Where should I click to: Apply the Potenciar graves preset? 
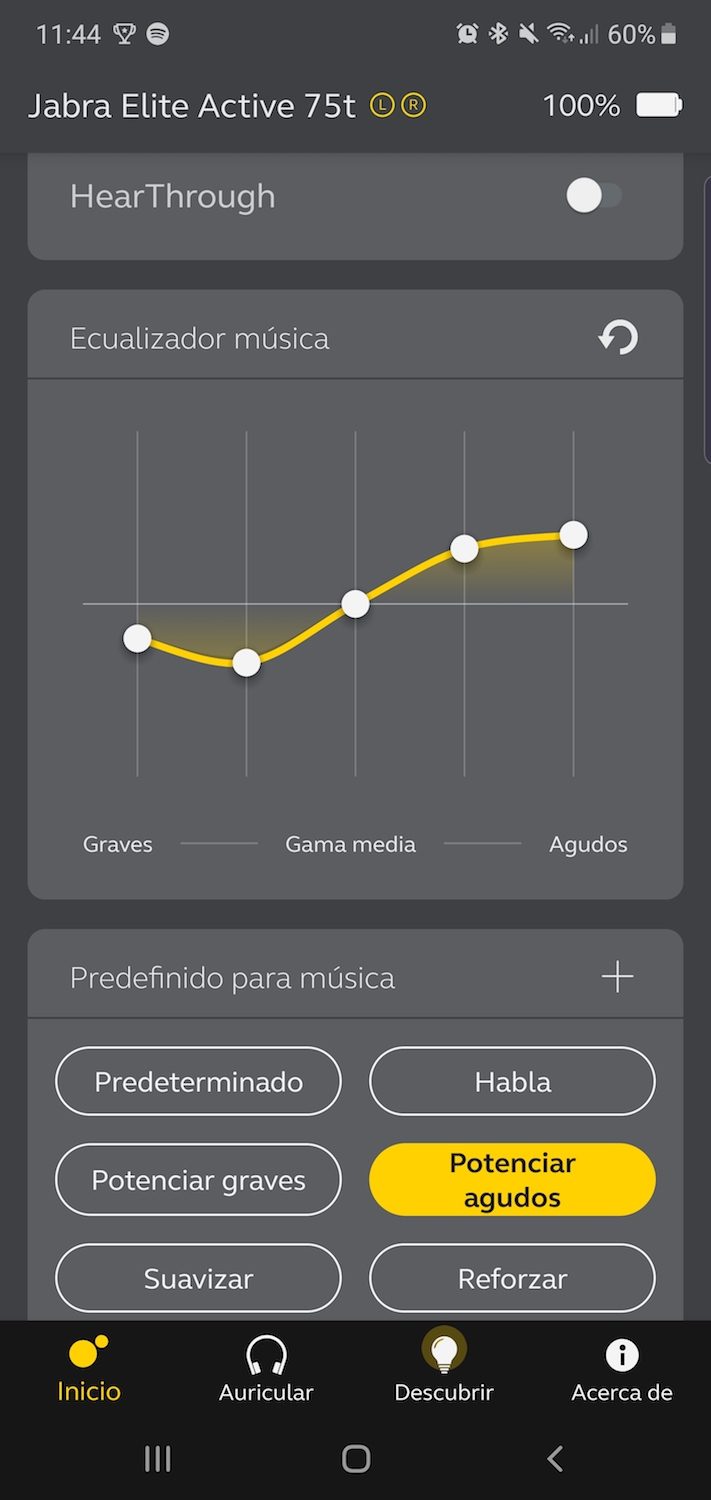[198, 1180]
